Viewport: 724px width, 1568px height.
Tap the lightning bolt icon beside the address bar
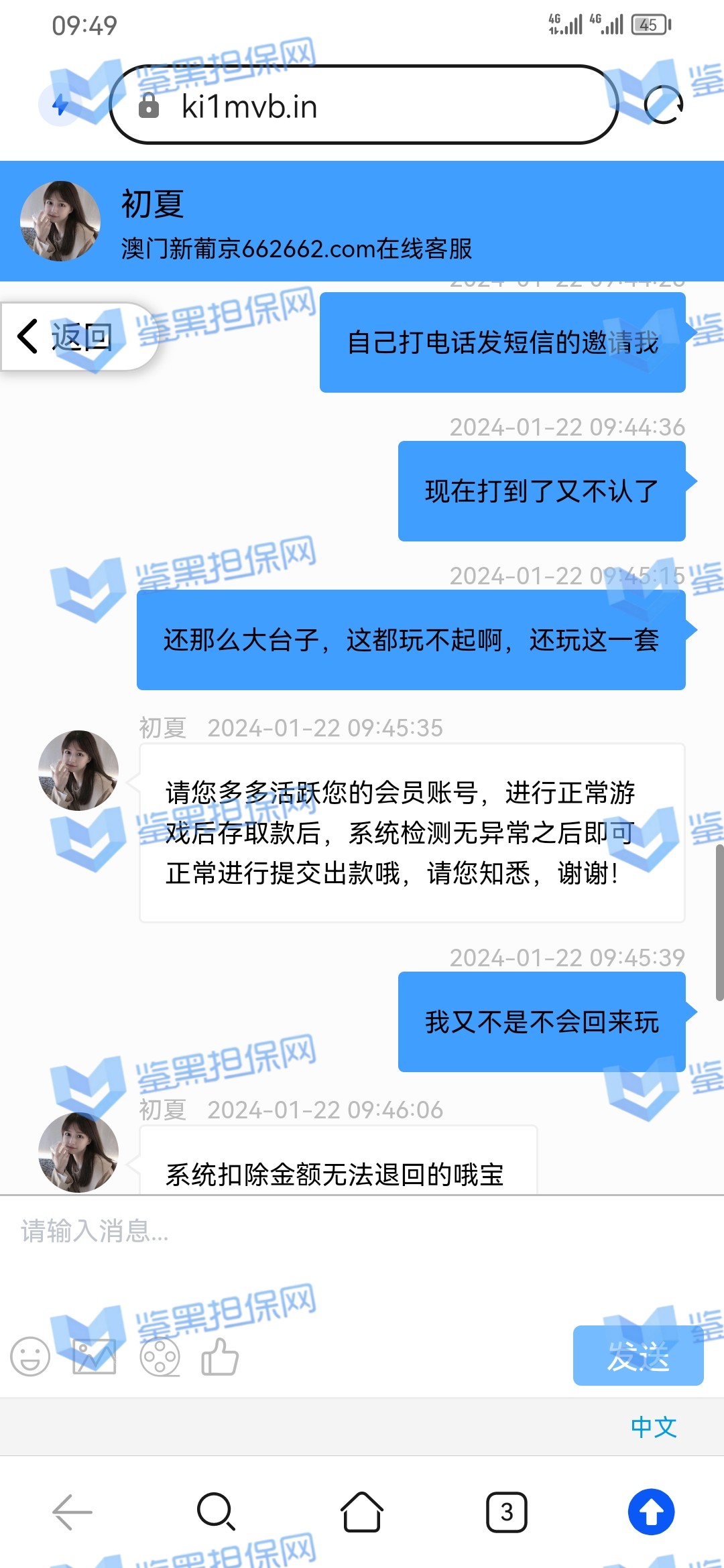[60, 105]
